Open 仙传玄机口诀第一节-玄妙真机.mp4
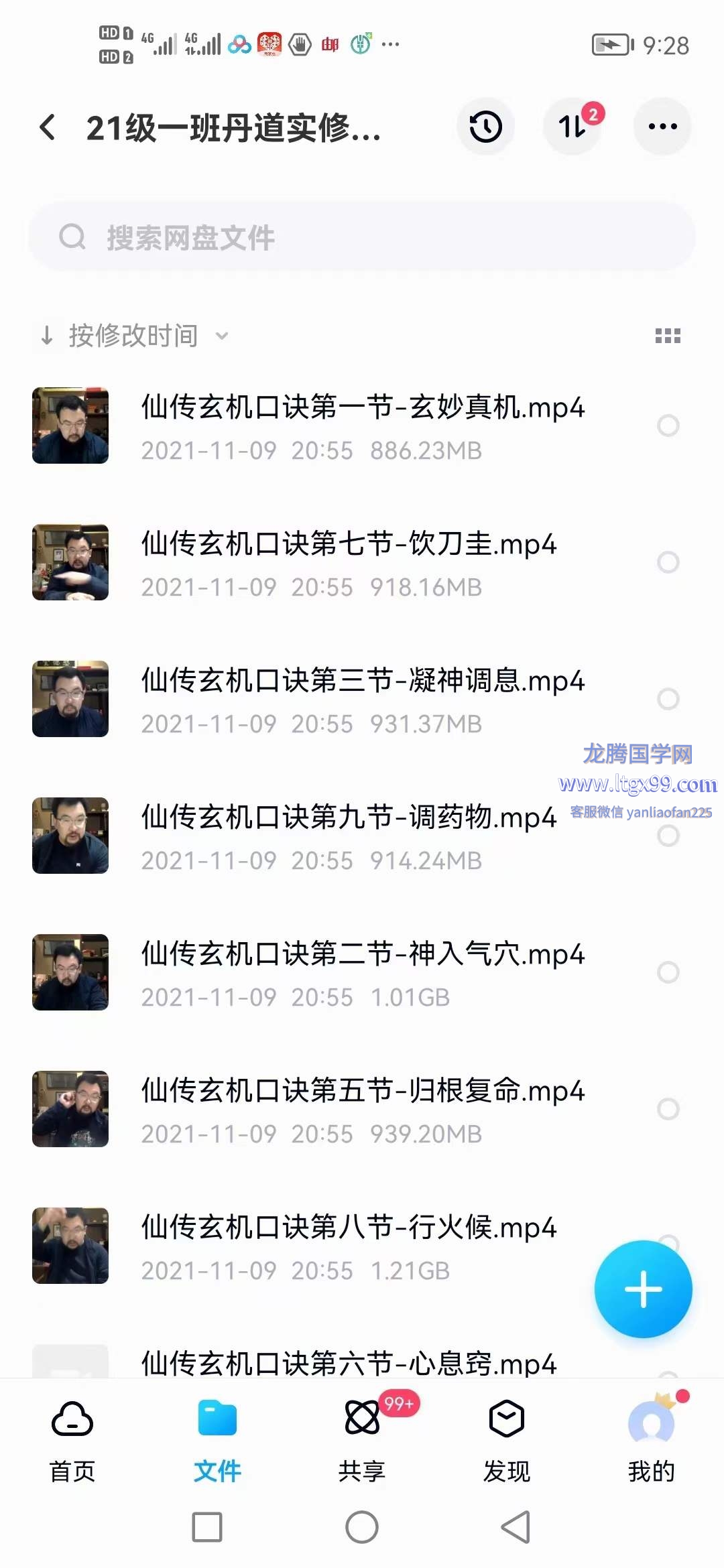This screenshot has width=724, height=1568. tap(362, 407)
